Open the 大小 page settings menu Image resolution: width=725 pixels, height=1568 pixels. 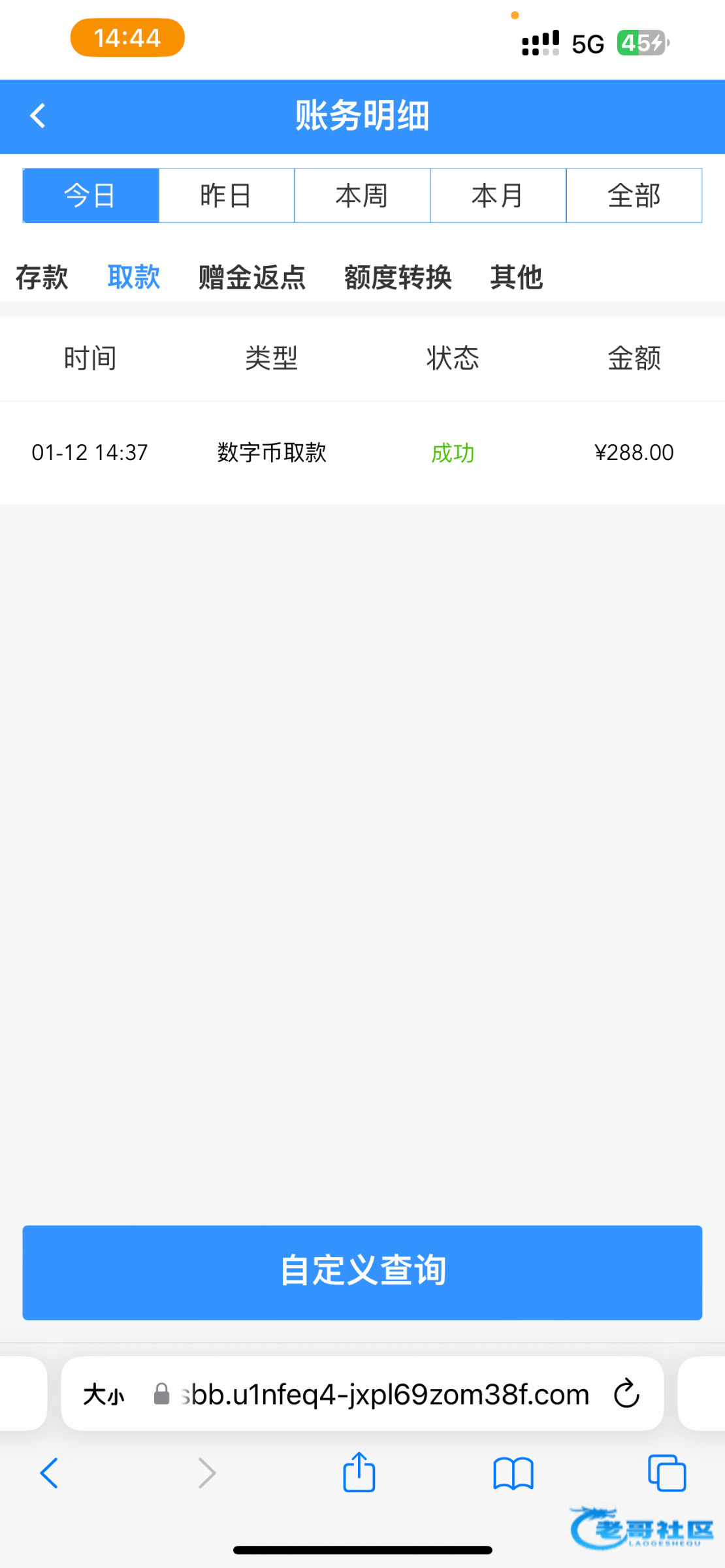pyautogui.click(x=104, y=1395)
